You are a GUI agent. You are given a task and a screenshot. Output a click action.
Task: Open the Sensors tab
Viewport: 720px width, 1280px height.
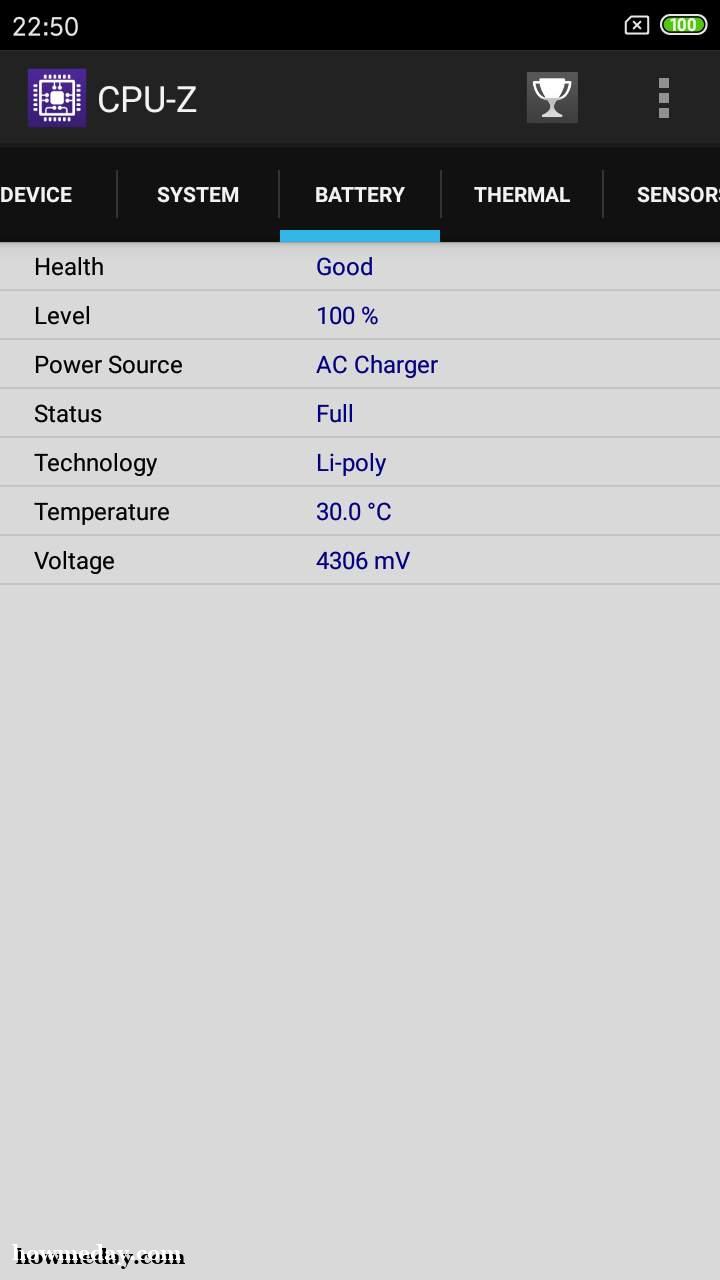676,195
